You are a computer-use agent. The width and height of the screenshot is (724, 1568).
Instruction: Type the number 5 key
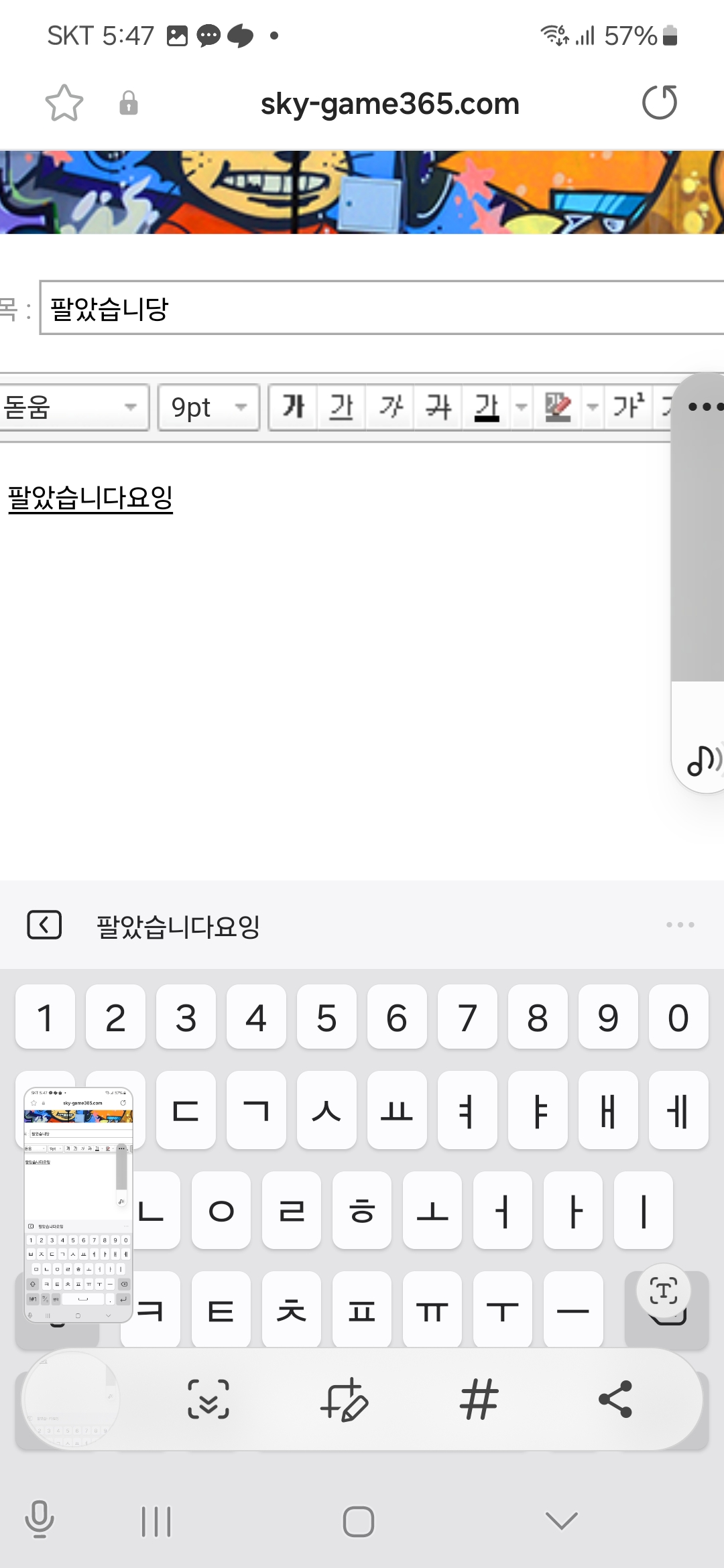click(x=326, y=1017)
